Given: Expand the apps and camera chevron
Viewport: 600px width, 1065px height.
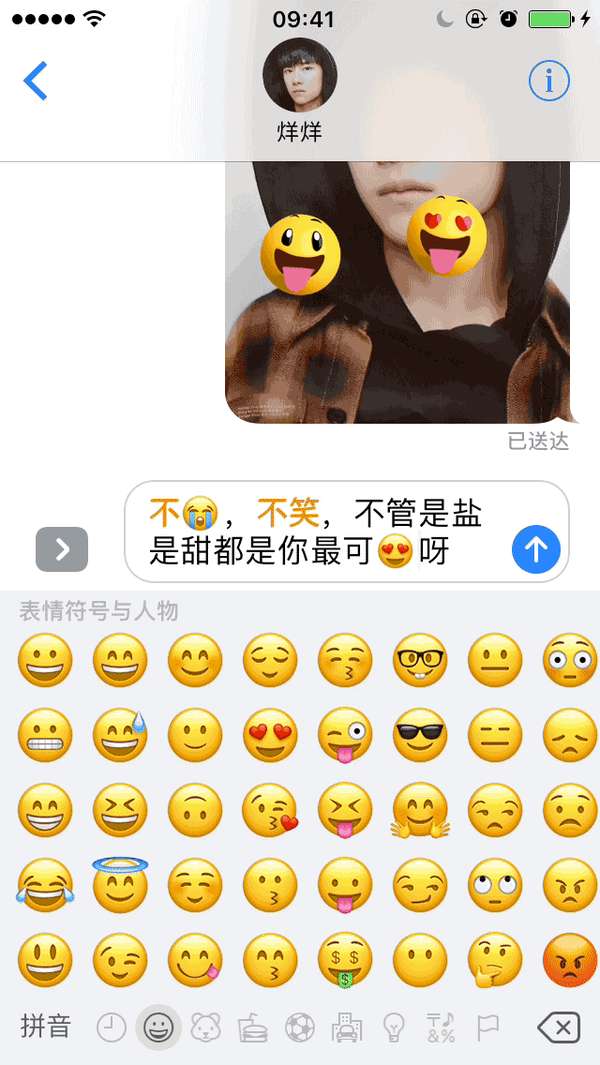Looking at the screenshot, I should (x=62, y=549).
